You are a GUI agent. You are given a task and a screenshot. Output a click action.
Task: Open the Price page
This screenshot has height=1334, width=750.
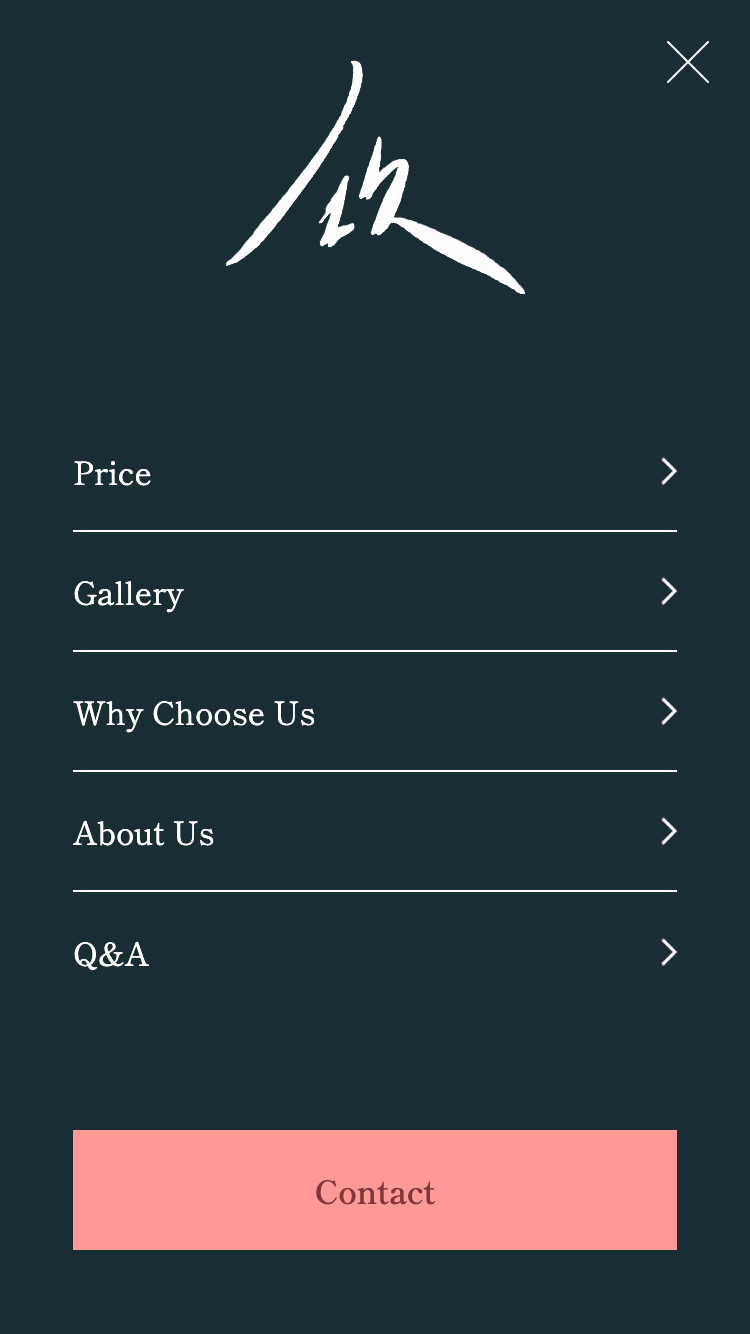pos(375,472)
